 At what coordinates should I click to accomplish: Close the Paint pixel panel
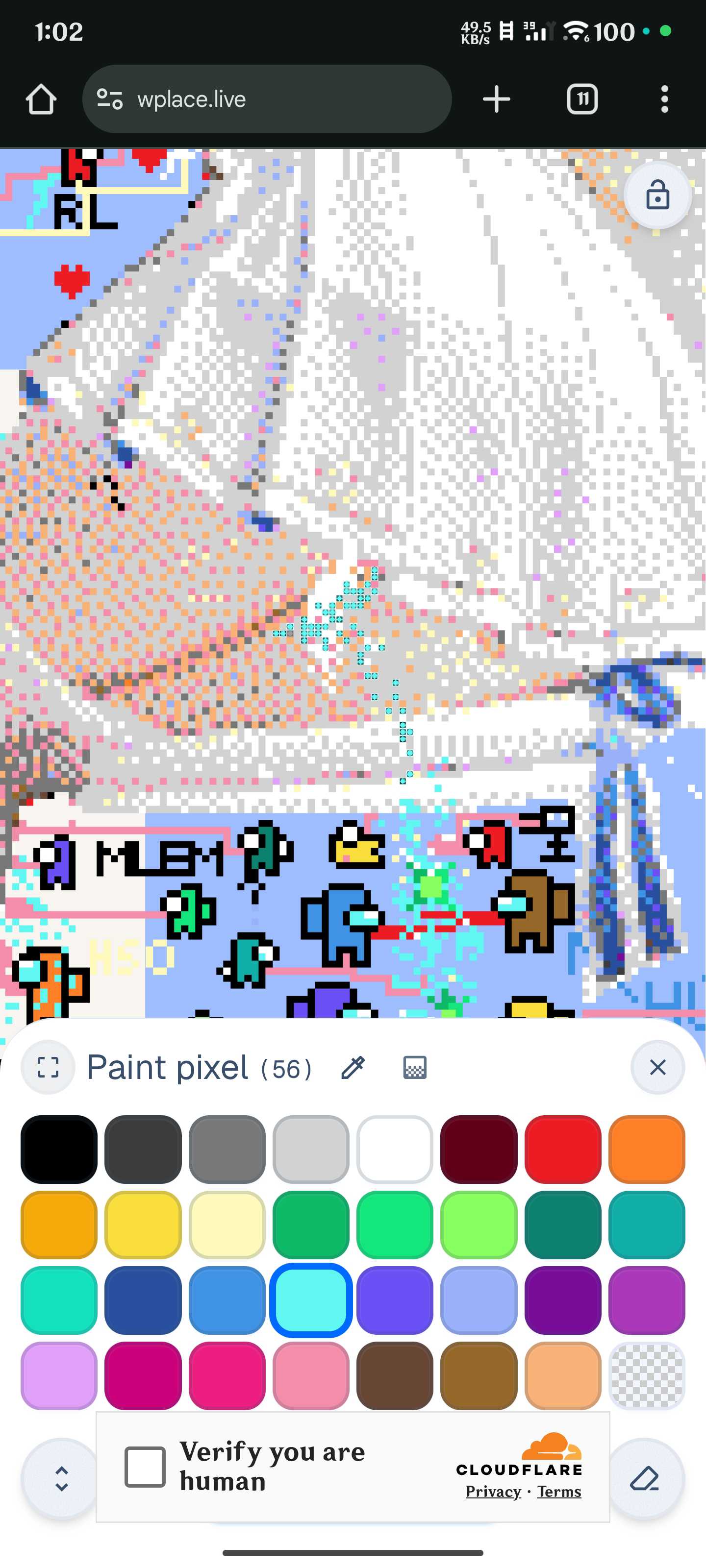(x=657, y=1067)
